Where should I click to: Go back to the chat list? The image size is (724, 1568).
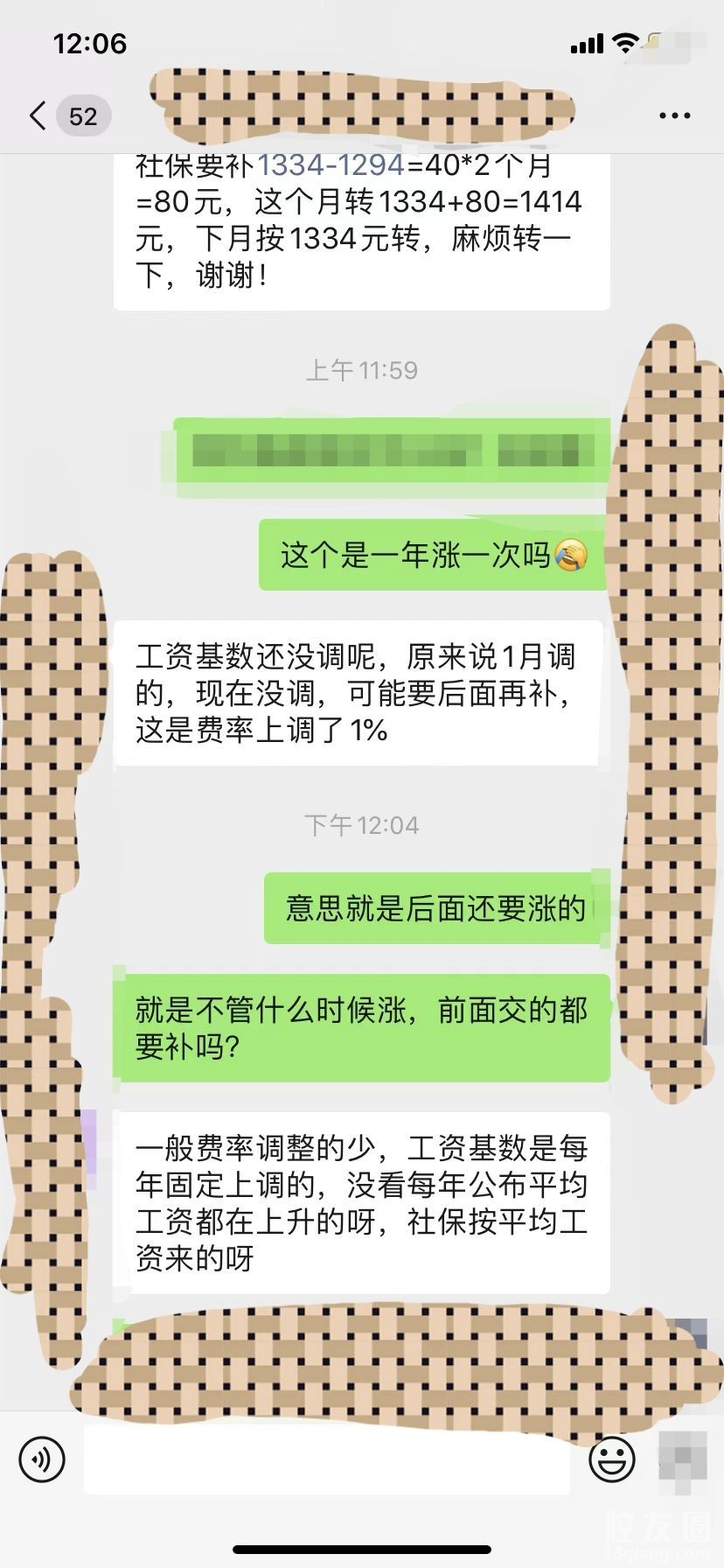[38, 115]
